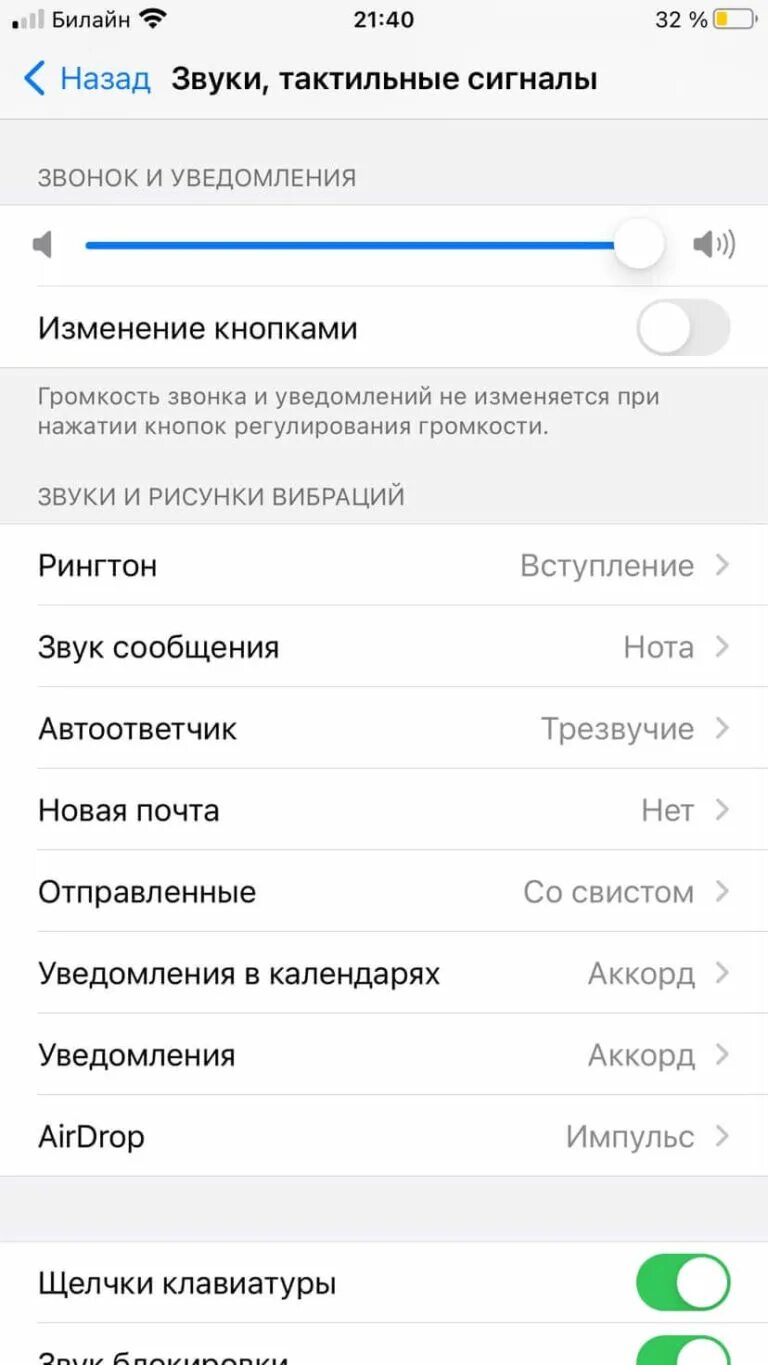Enable Изменение кнопками switch

pos(682,327)
